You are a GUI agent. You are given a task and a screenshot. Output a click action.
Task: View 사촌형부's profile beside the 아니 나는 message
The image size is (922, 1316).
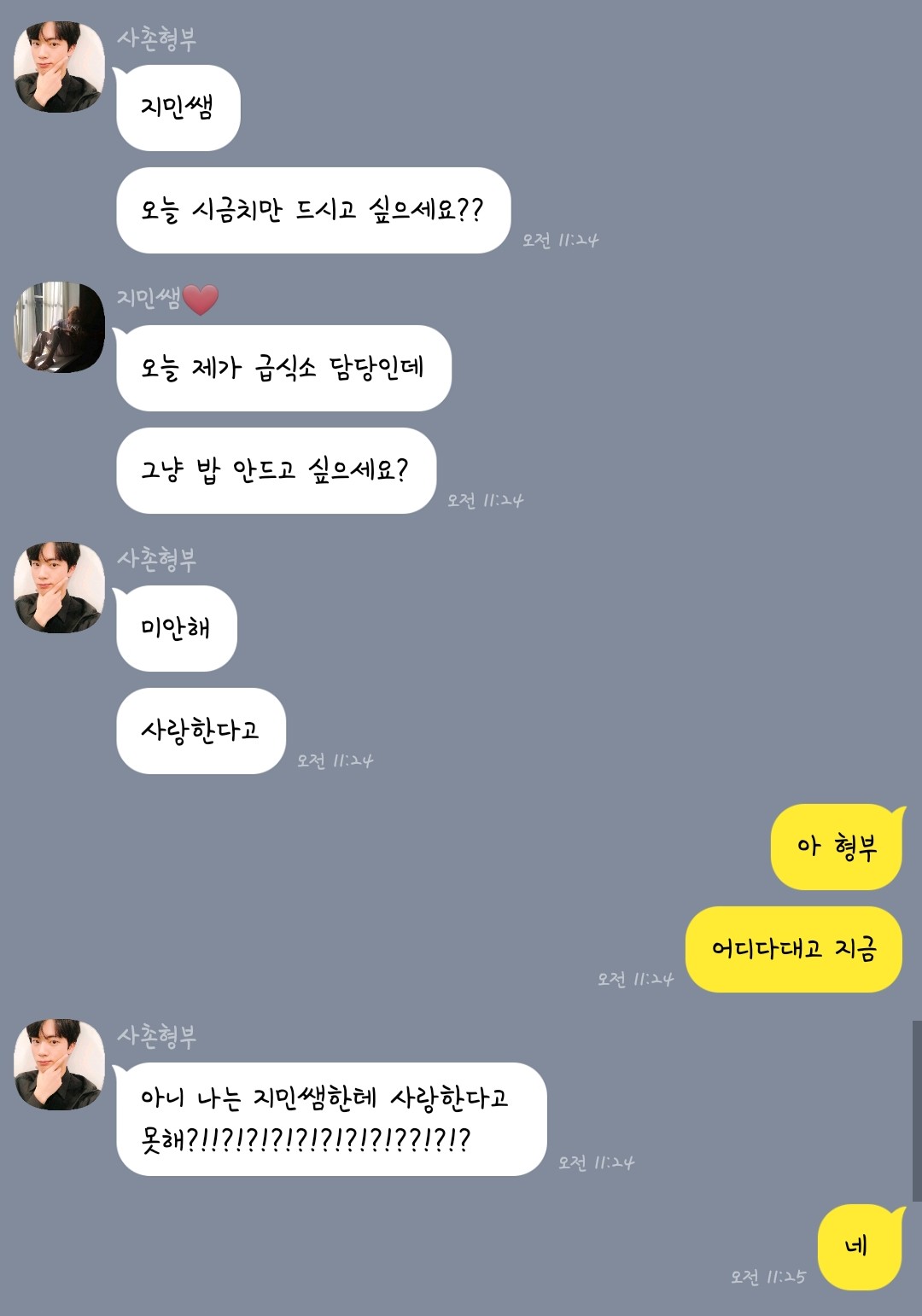[x=59, y=1064]
